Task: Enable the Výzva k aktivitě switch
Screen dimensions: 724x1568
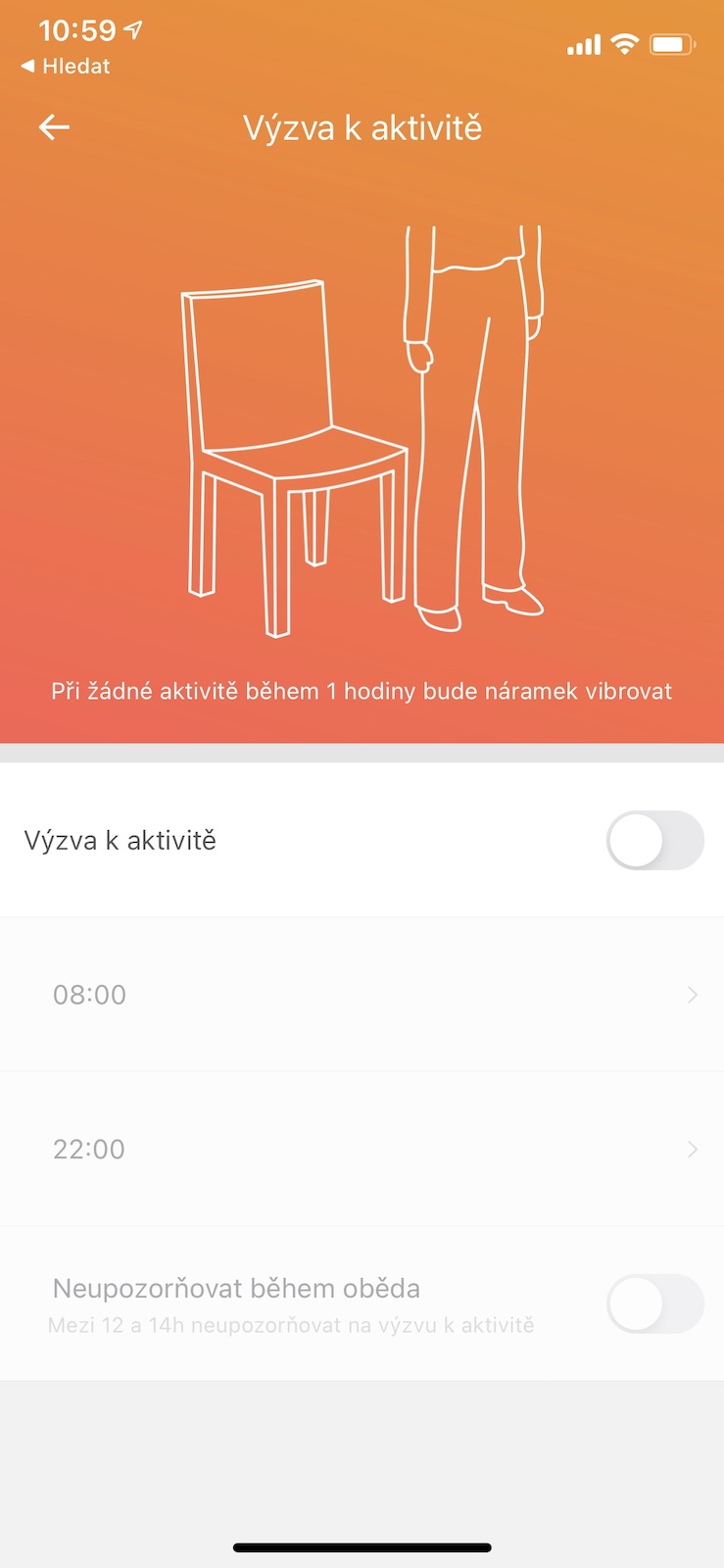Action: tap(654, 841)
